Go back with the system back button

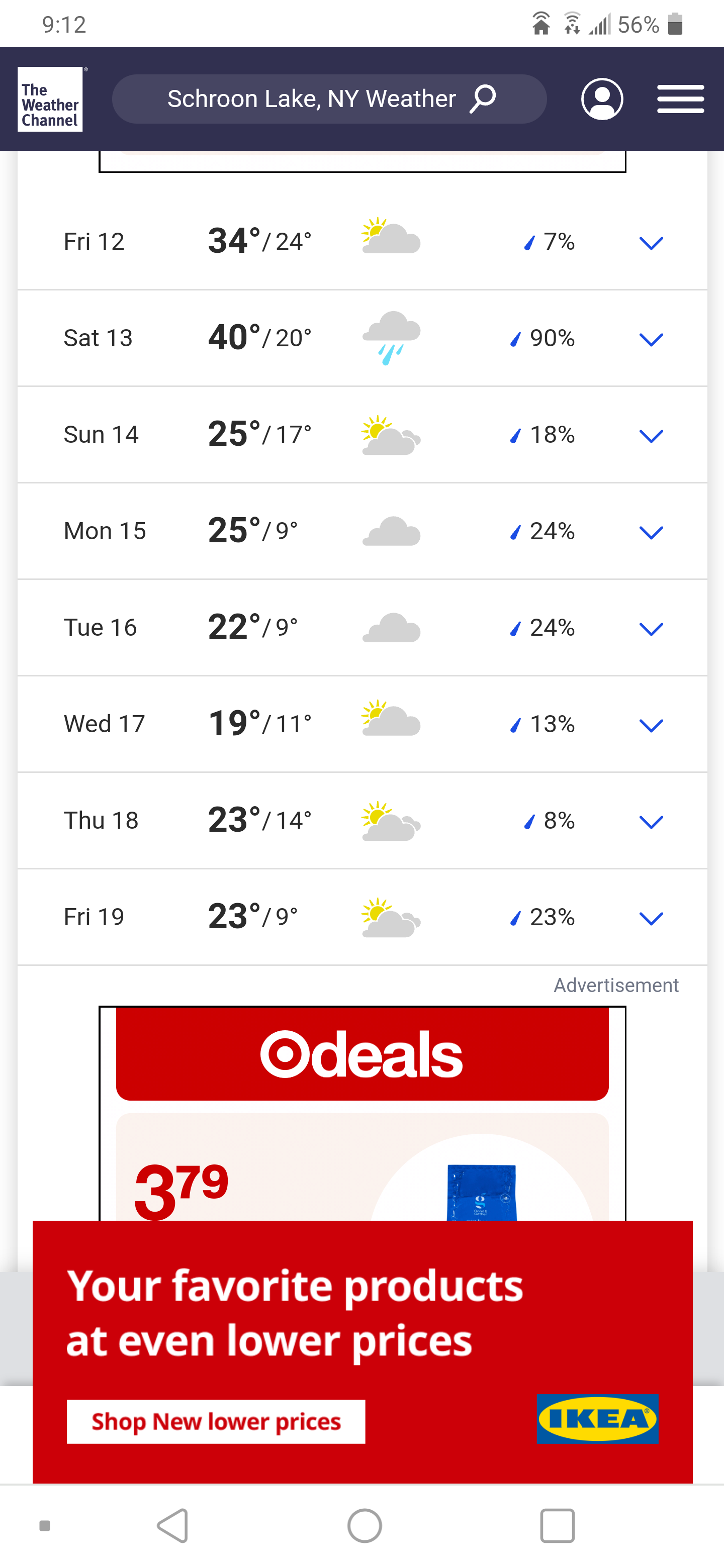point(173,1526)
